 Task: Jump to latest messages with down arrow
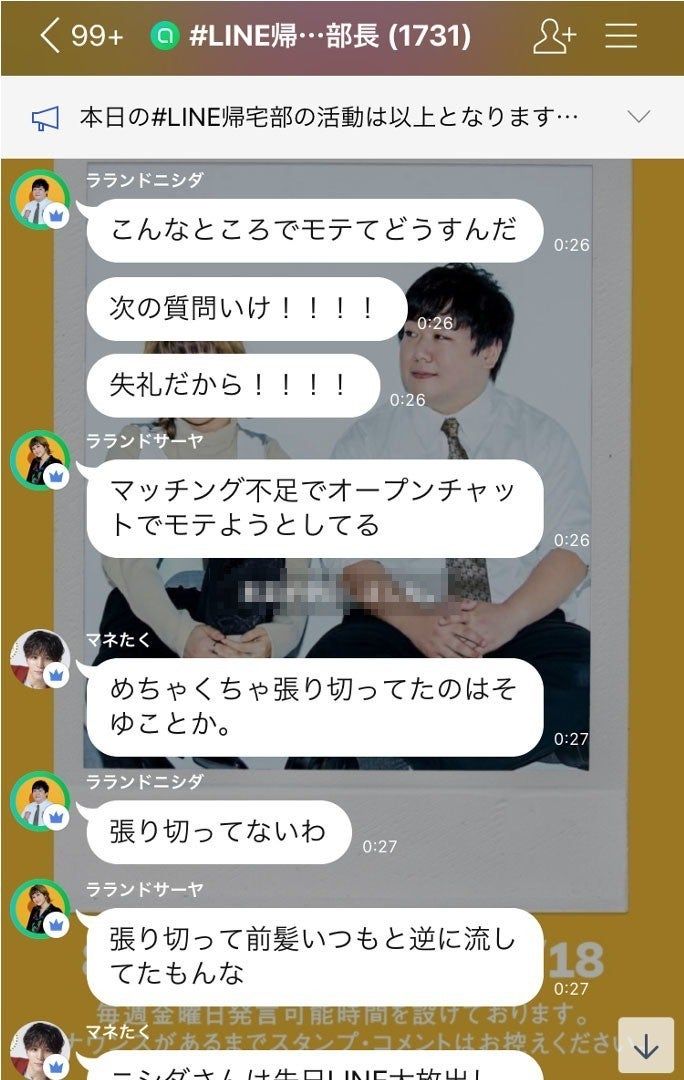click(x=646, y=1045)
